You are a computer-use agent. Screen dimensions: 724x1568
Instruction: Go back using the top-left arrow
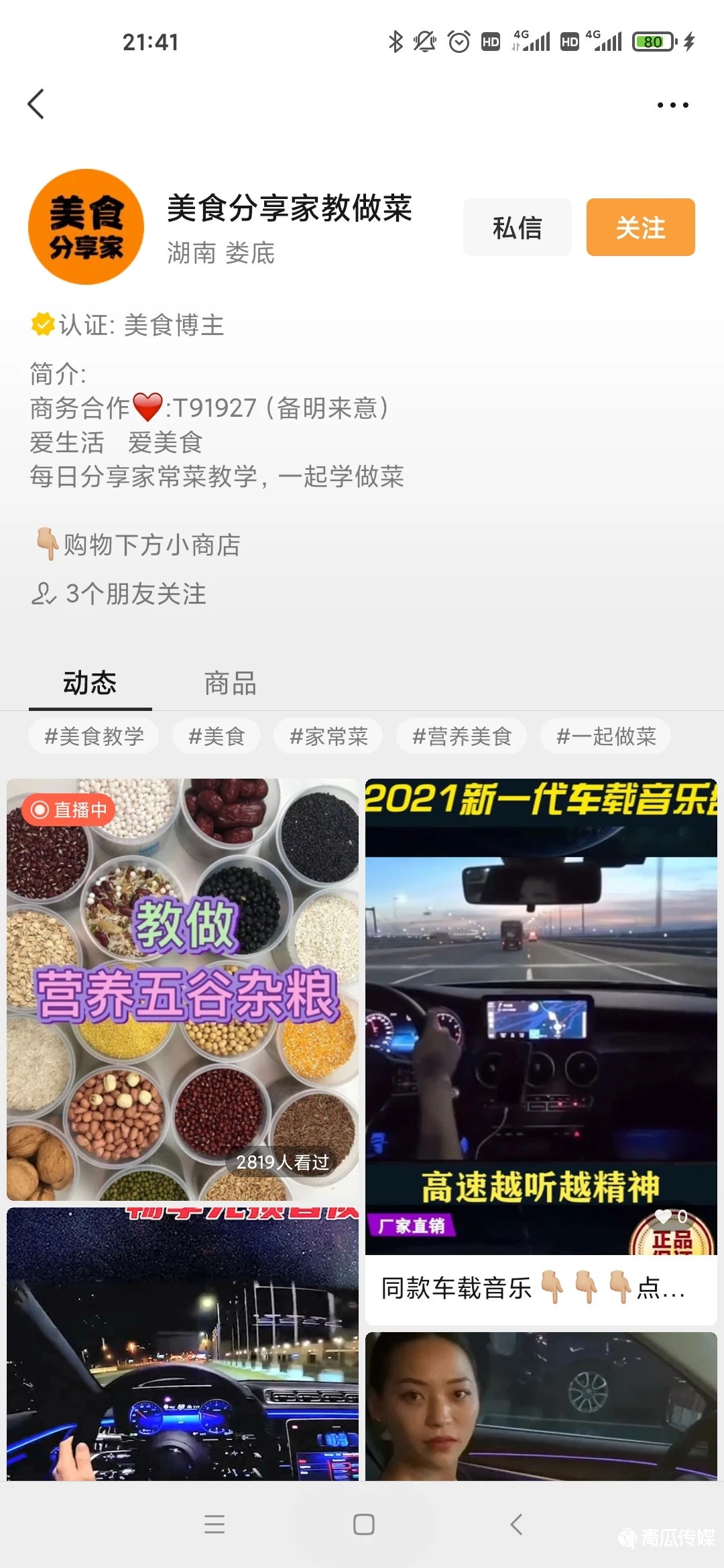36,105
